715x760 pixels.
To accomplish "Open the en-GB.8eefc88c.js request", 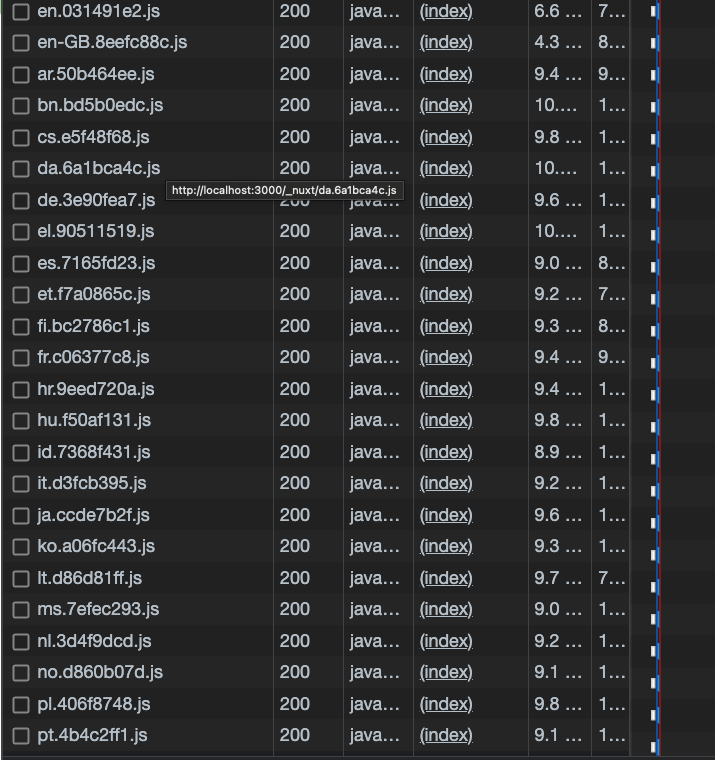I will tap(112, 43).
